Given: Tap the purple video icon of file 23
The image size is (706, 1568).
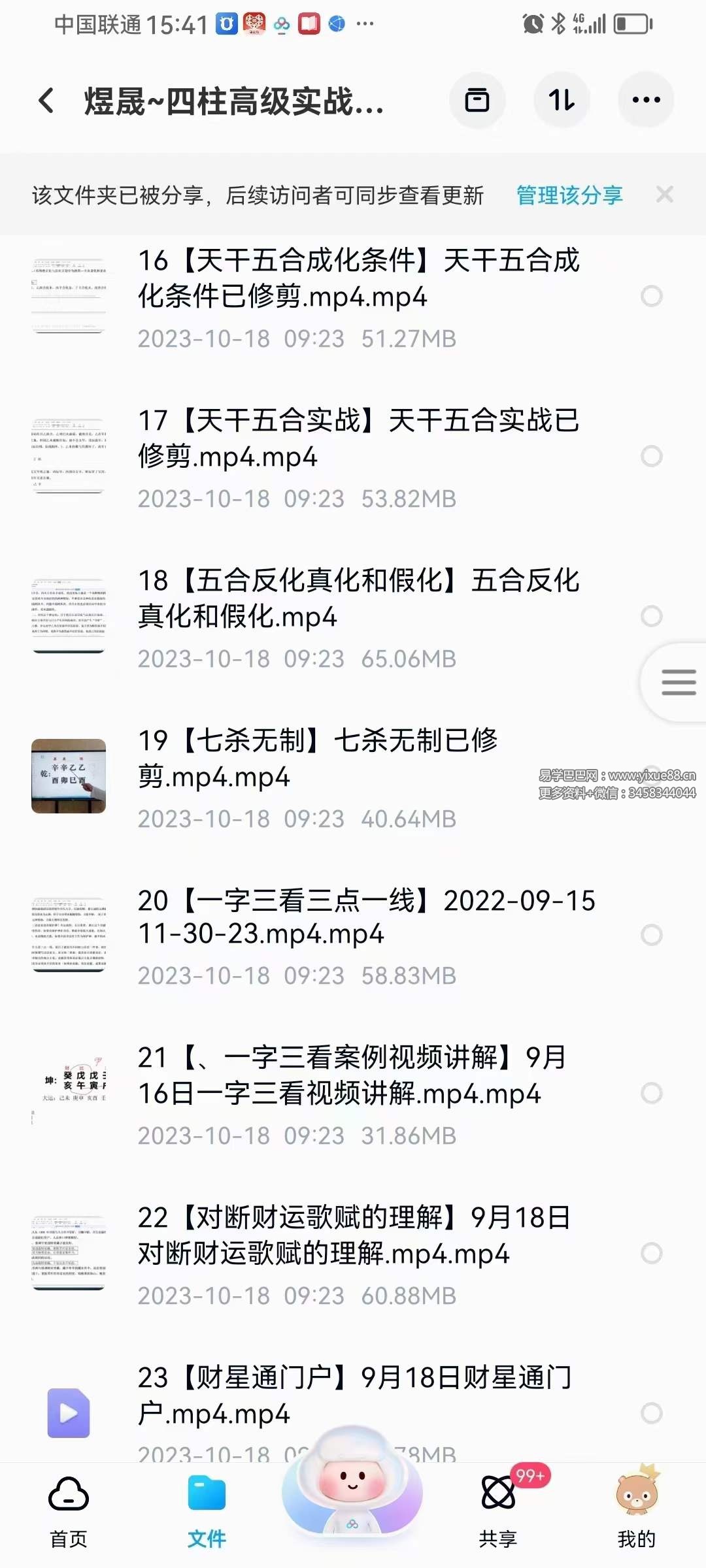Looking at the screenshot, I should point(69,1411).
